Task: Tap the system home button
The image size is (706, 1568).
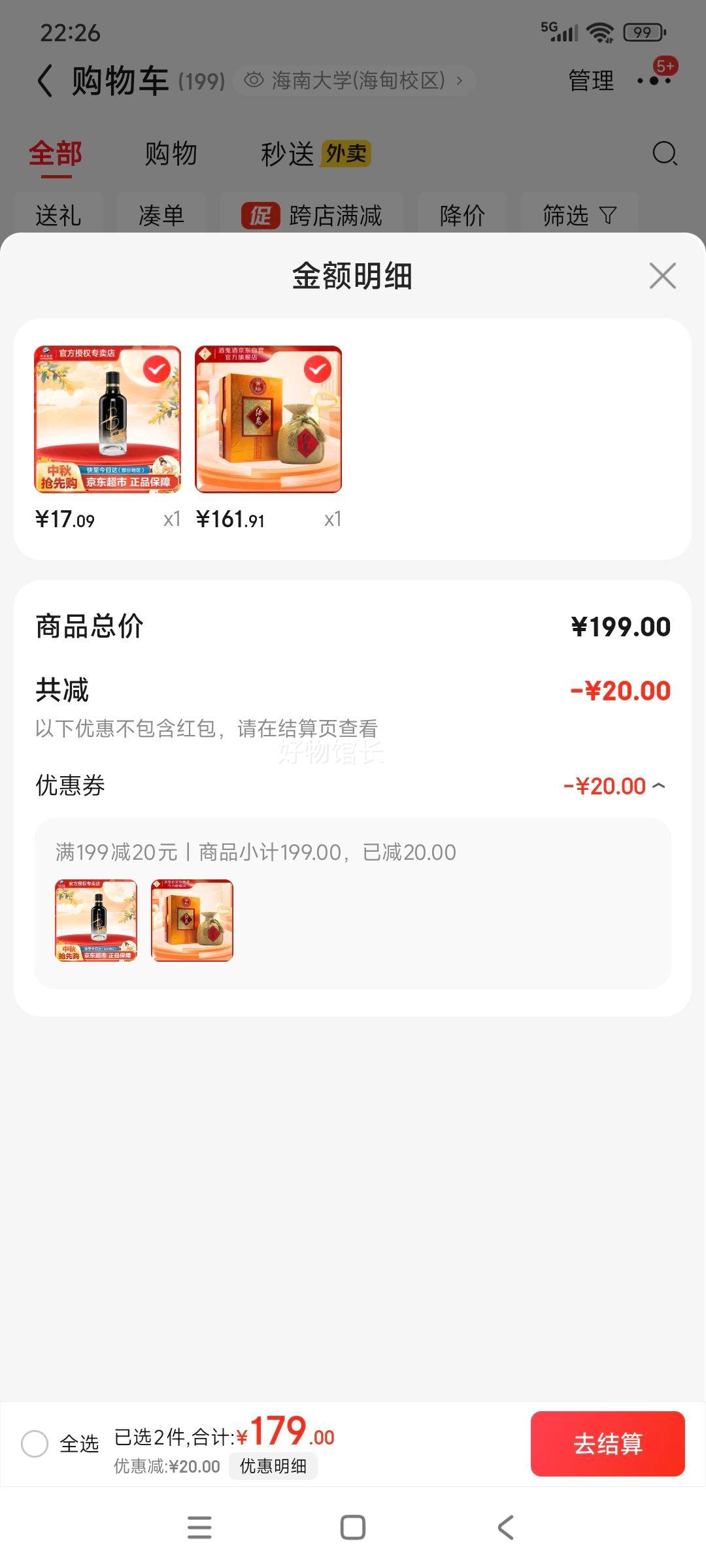Action: (353, 1527)
